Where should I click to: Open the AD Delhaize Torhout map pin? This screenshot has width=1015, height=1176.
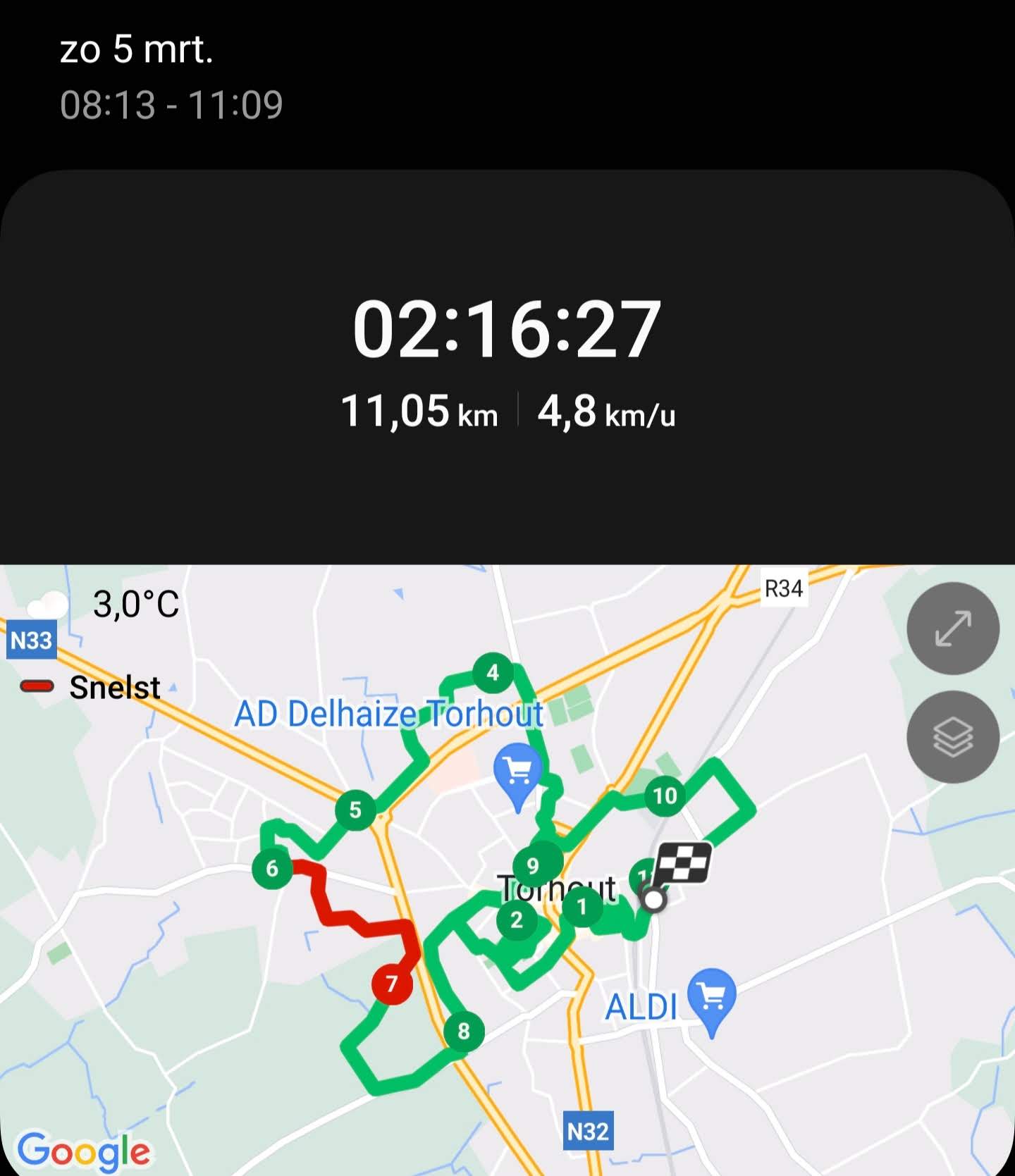point(518,772)
